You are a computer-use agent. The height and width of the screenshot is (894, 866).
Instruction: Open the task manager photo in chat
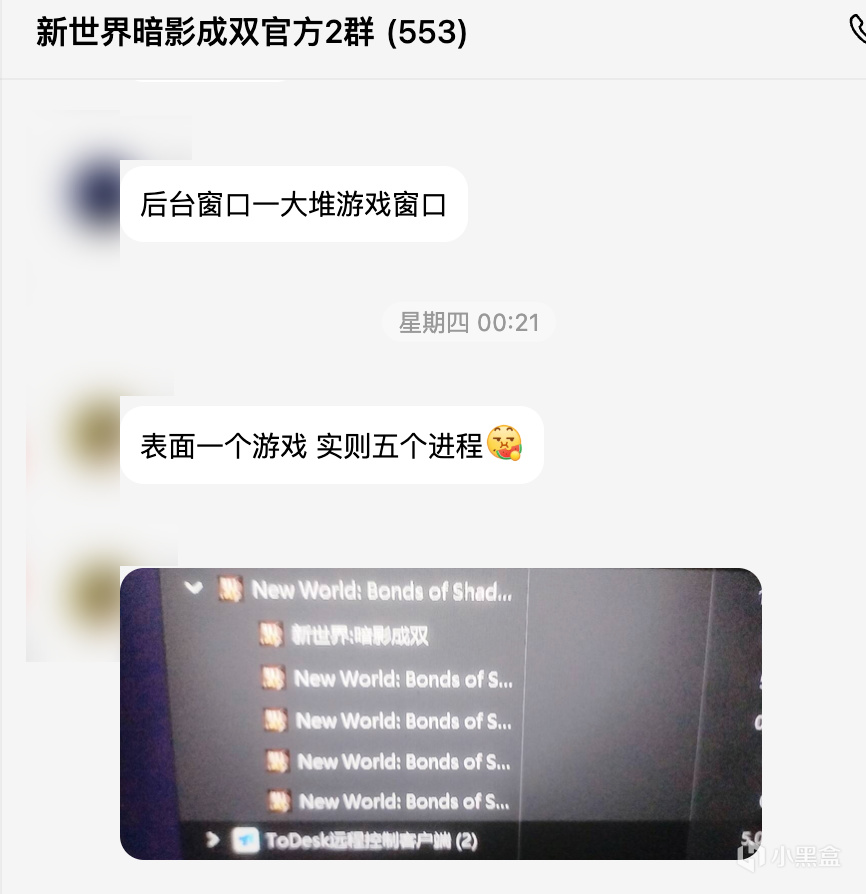441,713
